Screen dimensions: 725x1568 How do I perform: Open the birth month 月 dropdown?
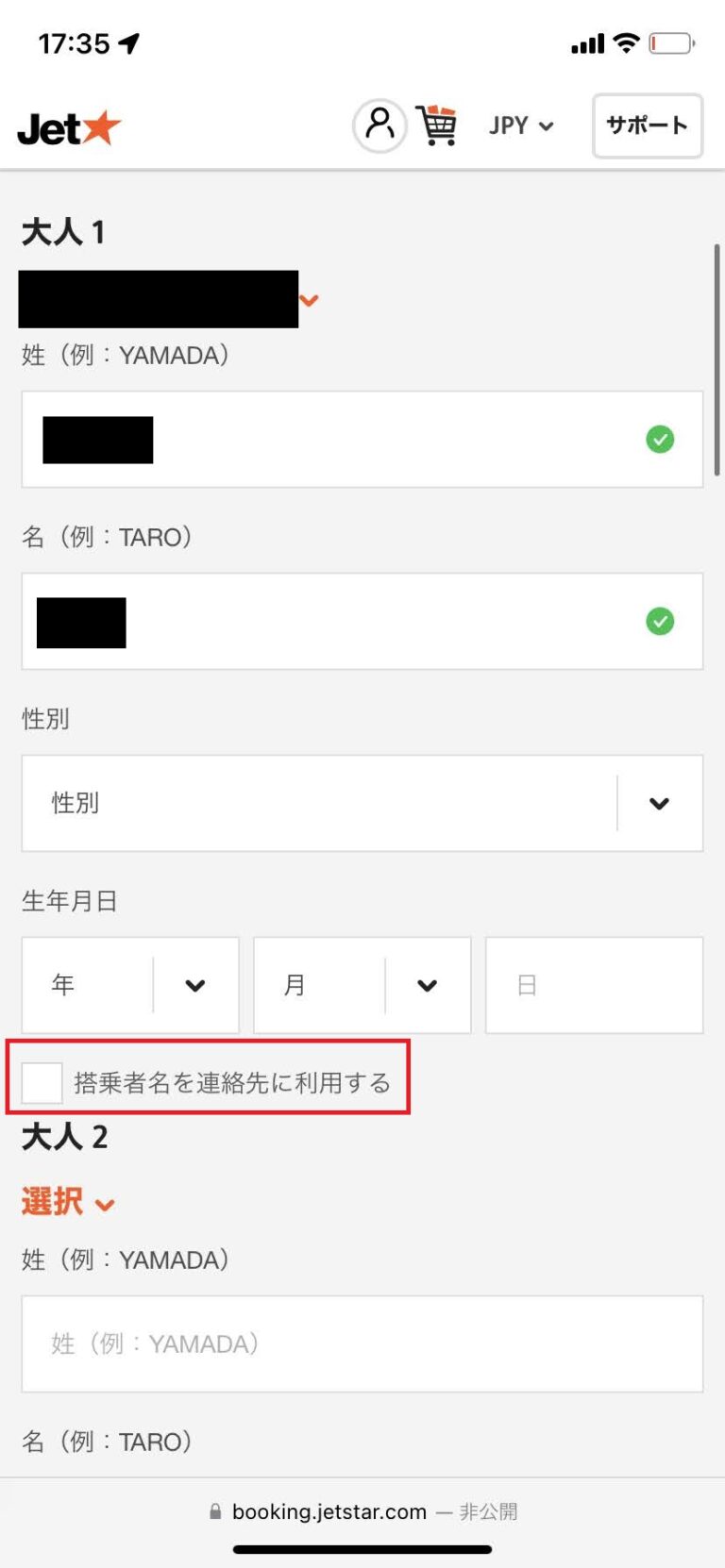[x=362, y=986]
